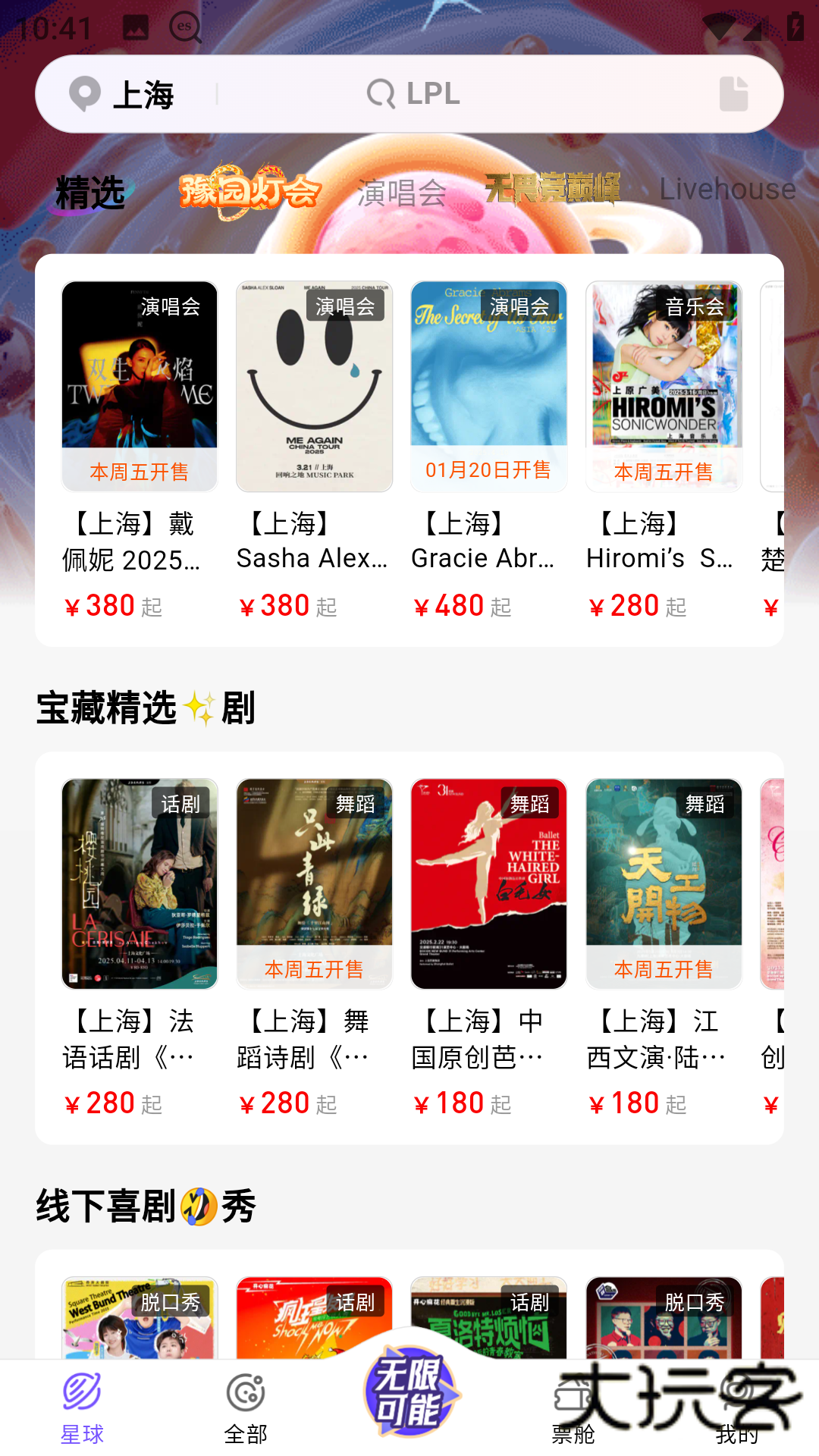Open the 上海 city selector
819x1456 pixels.
146,94
